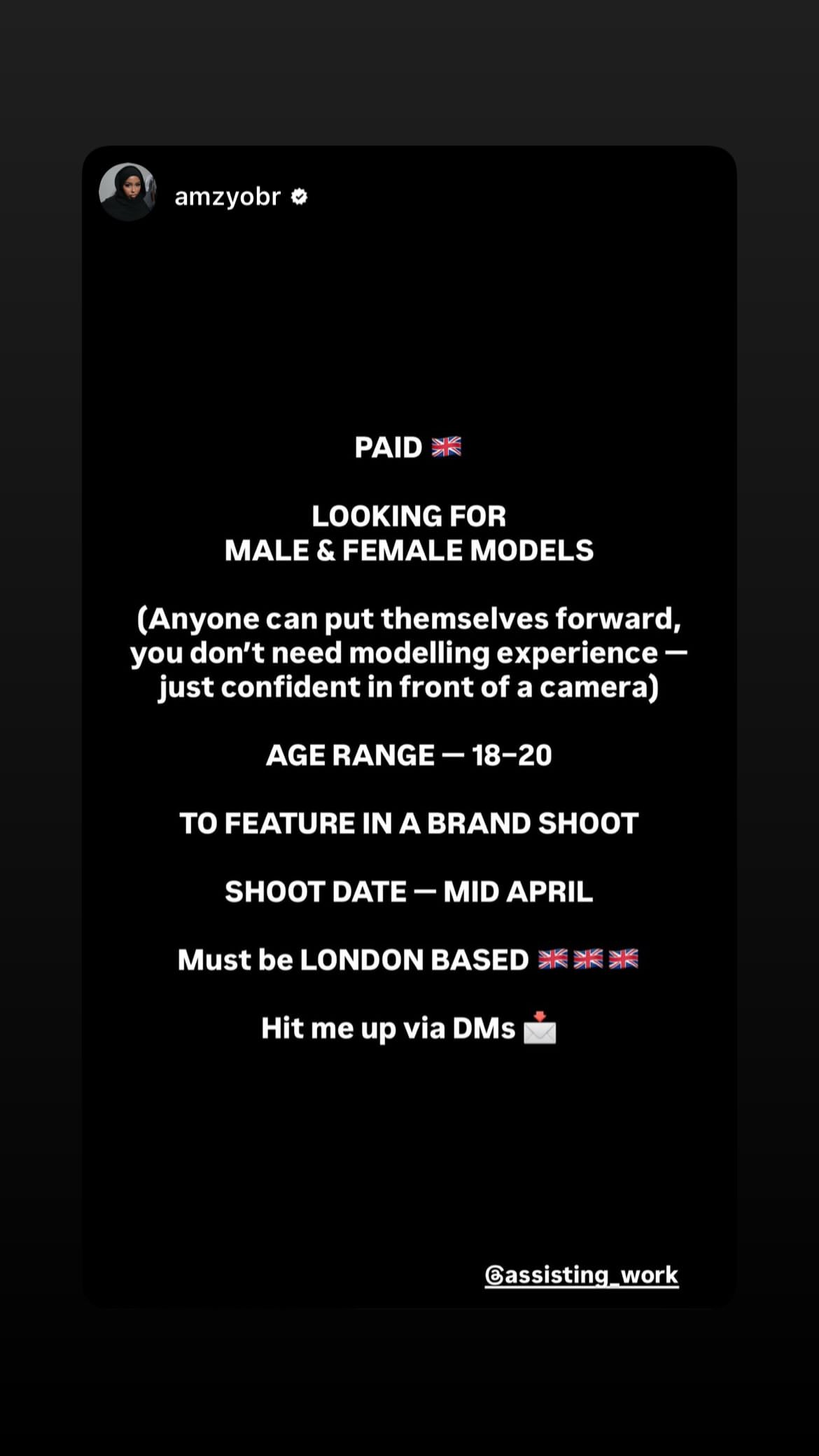Screen dimensions: 819x1456
Task: Click 'LOOKING FOR MALE & FEMALE MODELS' text
Action: 409,533
